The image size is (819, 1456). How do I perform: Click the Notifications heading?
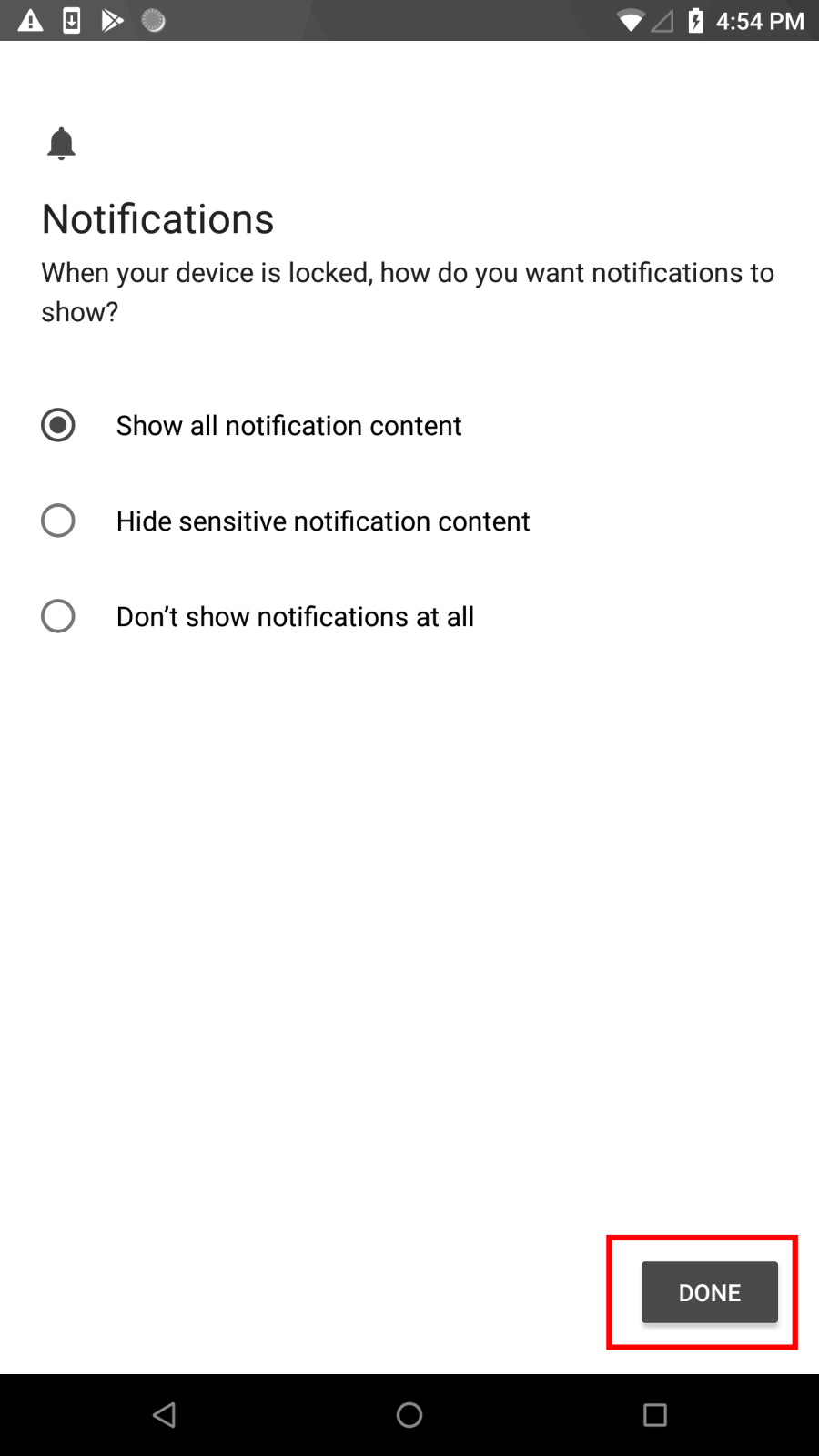click(x=157, y=218)
